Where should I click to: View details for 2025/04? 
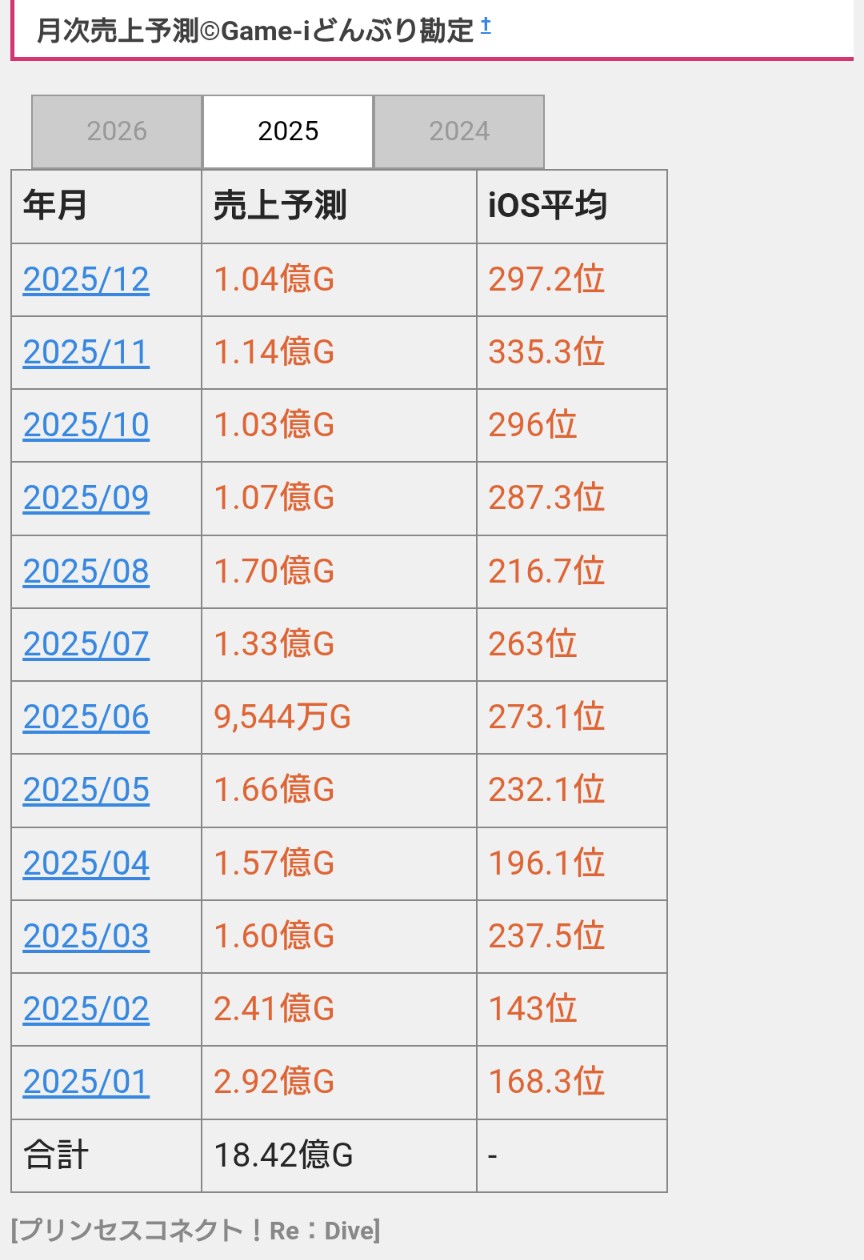click(86, 863)
